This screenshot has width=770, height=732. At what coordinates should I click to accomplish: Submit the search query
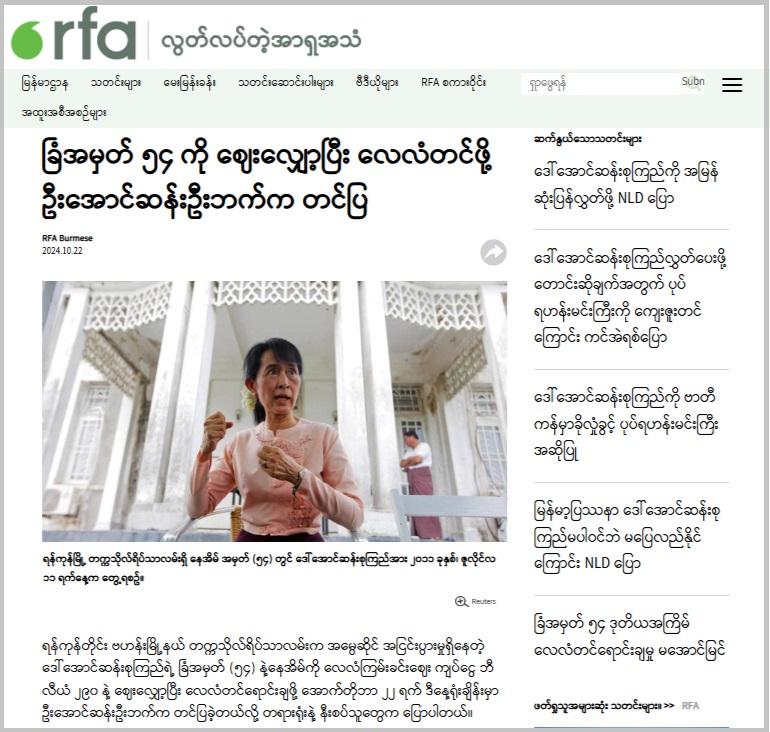[x=692, y=83]
